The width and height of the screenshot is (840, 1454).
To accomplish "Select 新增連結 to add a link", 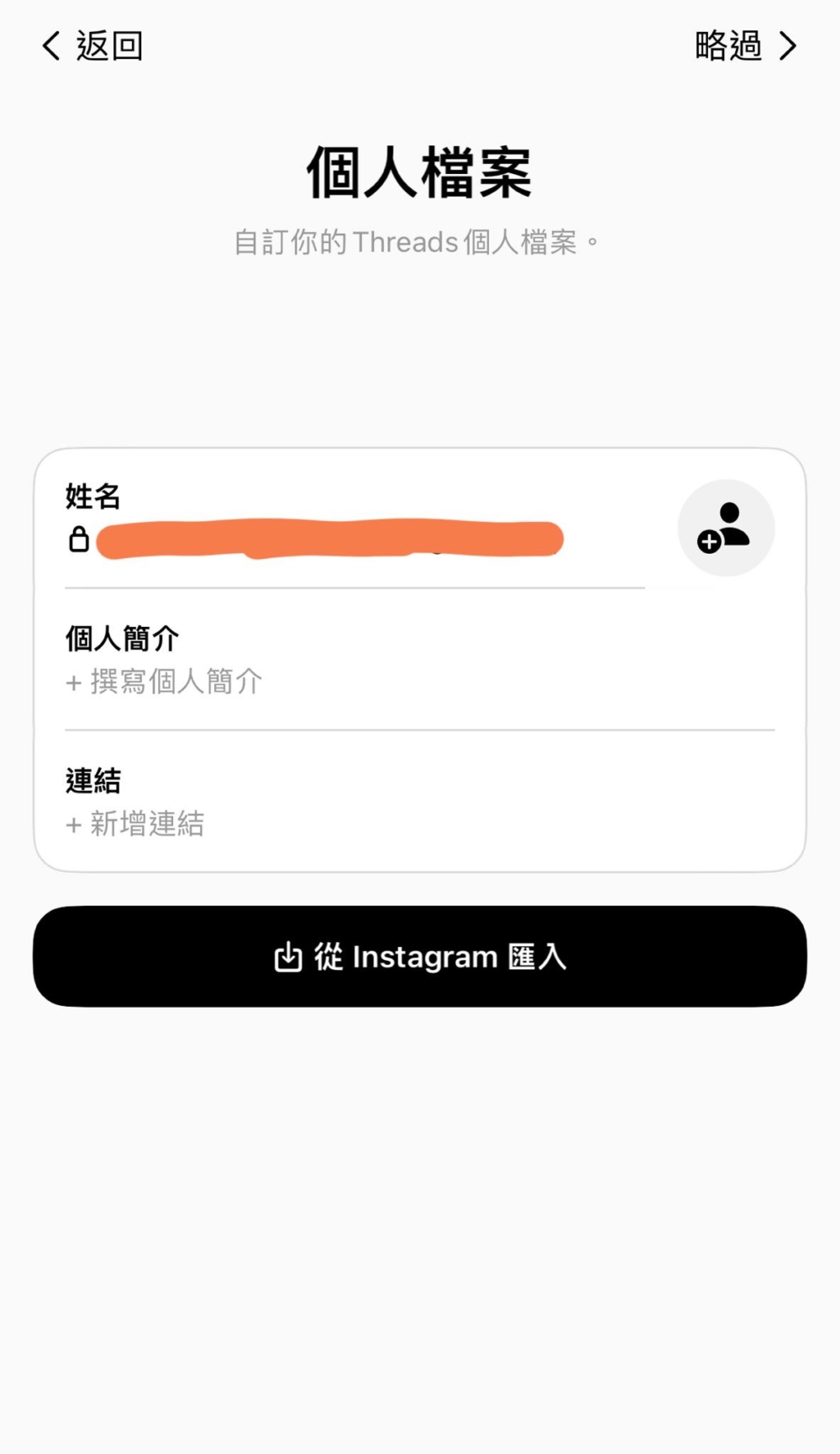I will point(147,824).
